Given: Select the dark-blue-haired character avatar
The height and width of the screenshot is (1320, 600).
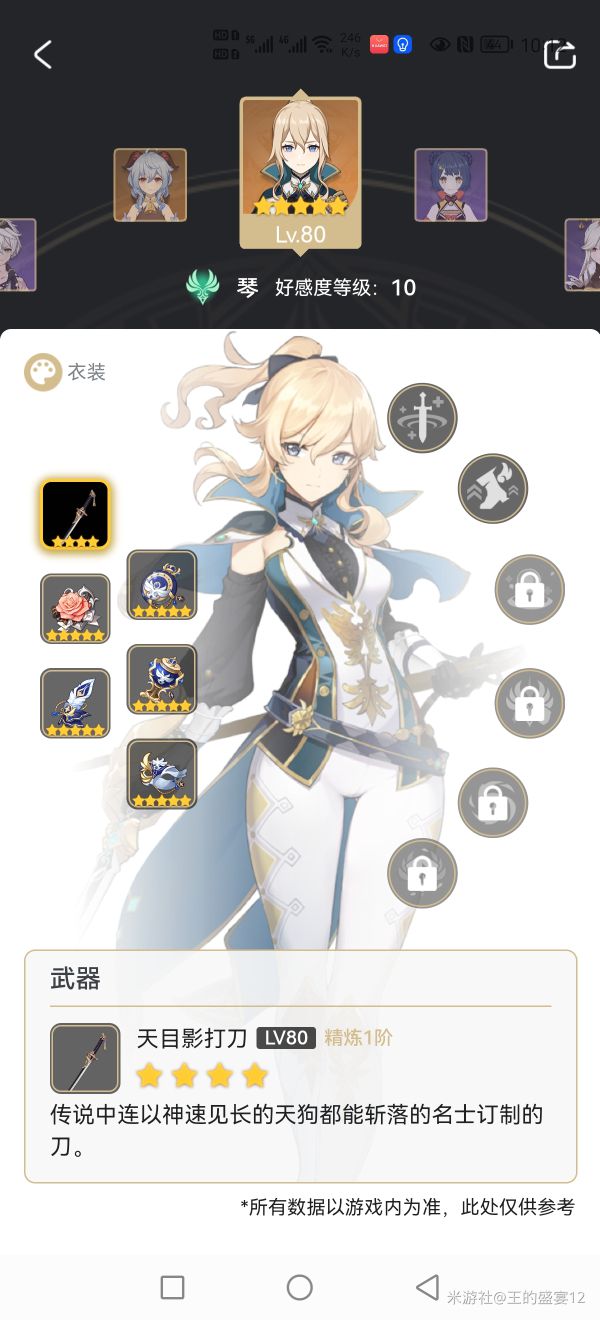Looking at the screenshot, I should click(x=451, y=185).
